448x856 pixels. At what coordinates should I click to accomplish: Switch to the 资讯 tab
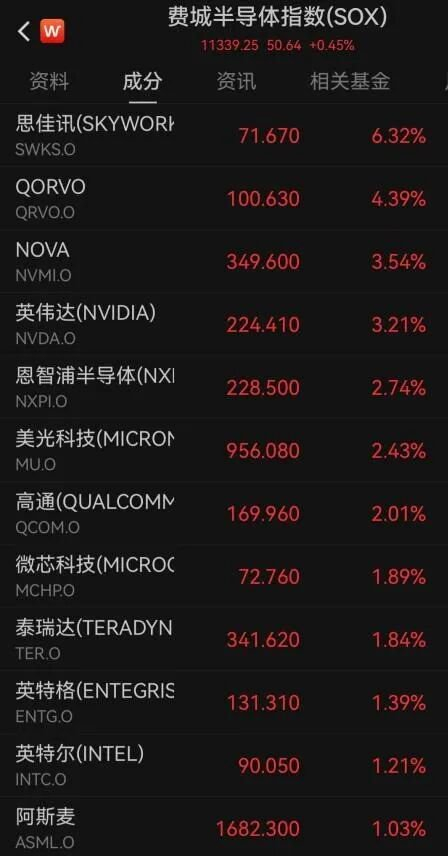[236, 82]
